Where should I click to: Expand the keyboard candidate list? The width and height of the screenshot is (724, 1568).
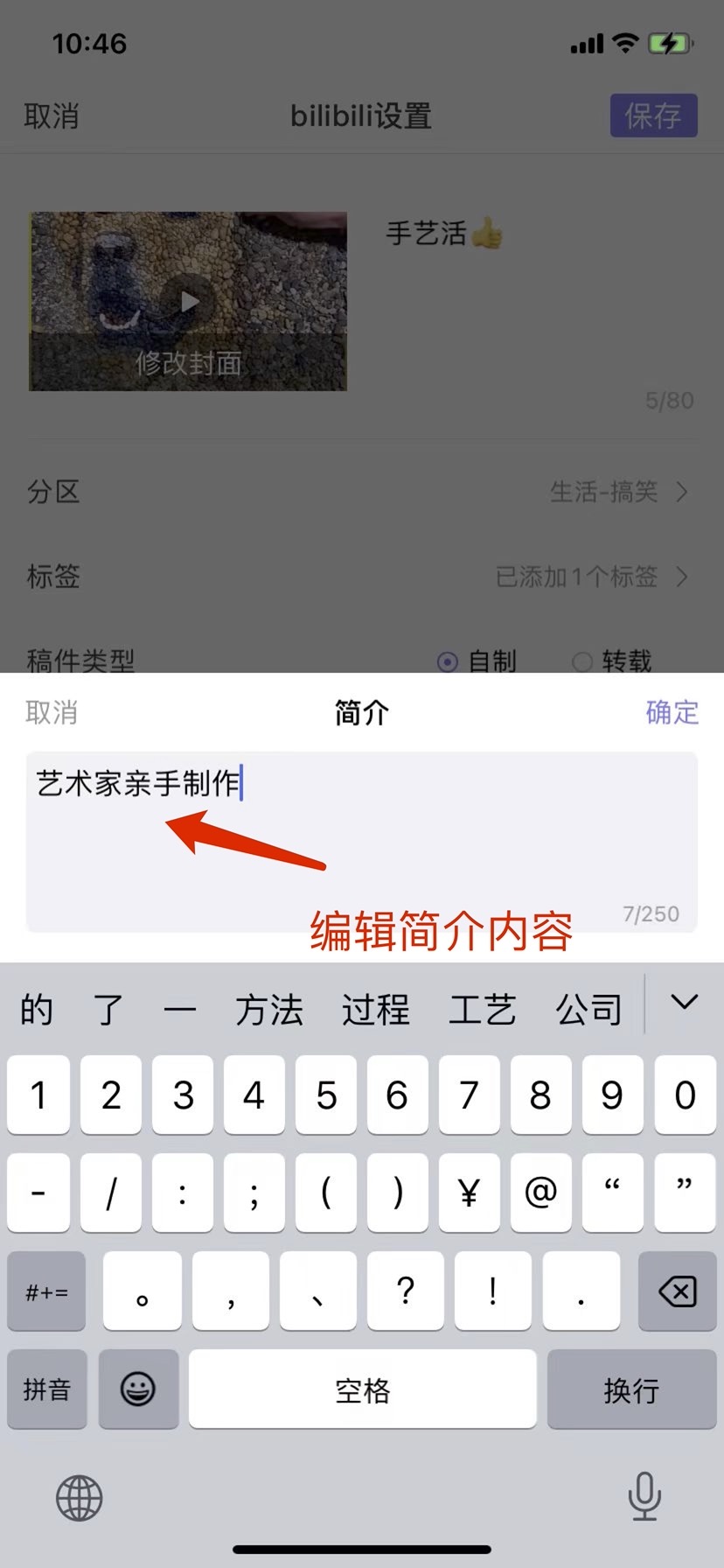684,1003
